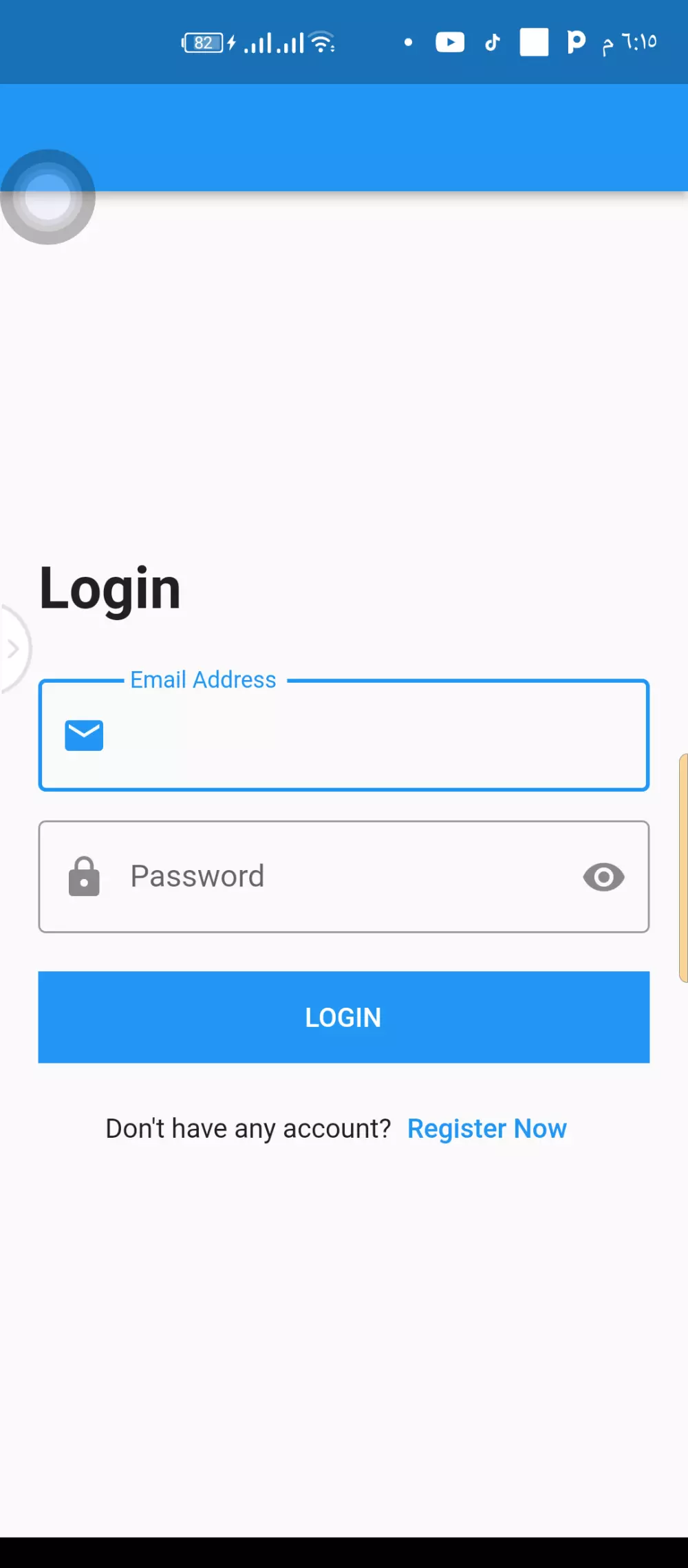Click the envelope icon in the Email field
The width and height of the screenshot is (688, 1568).
tap(83, 734)
